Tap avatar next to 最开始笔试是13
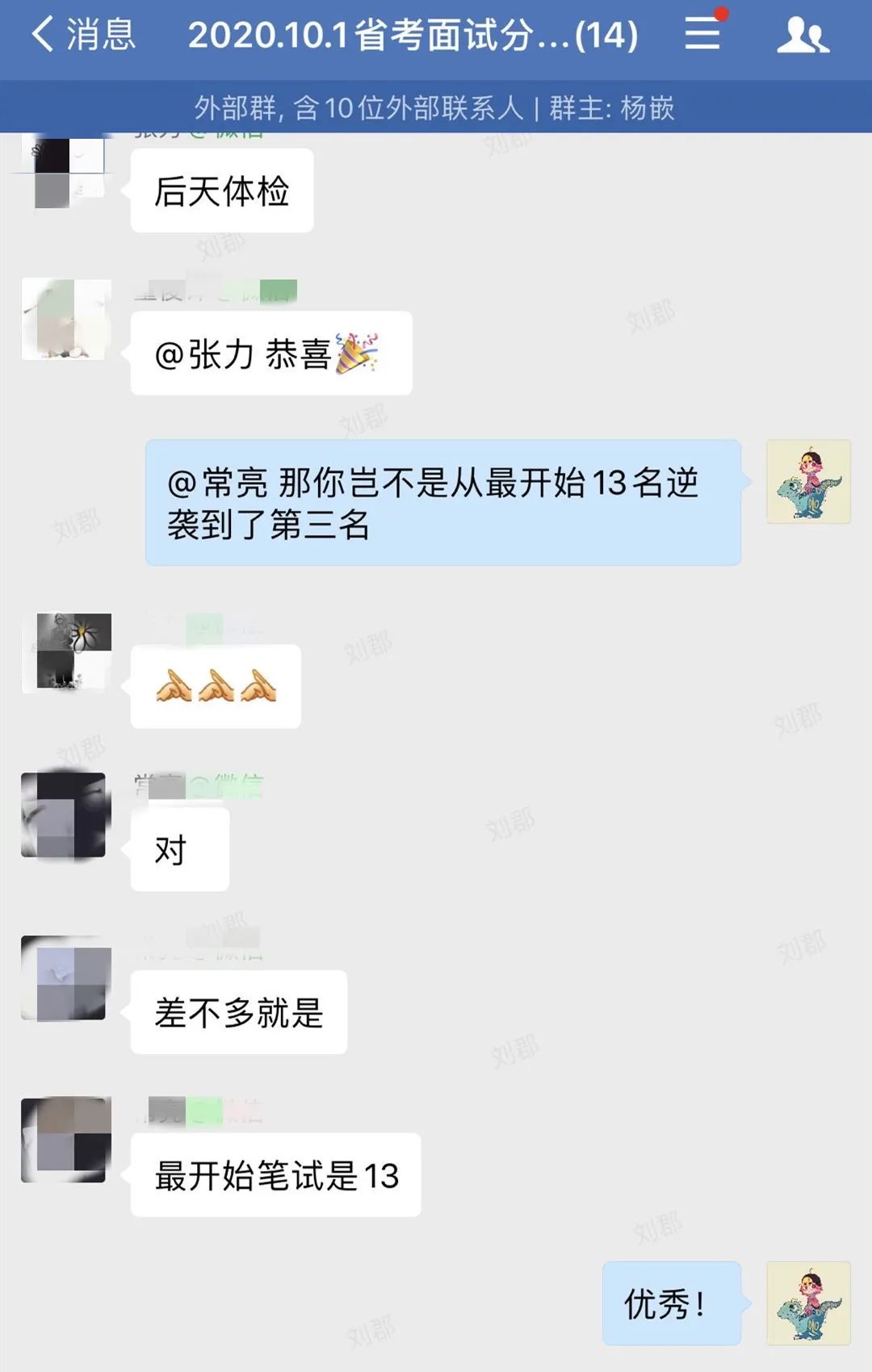Viewport: 872px width, 1372px height. tap(66, 1140)
